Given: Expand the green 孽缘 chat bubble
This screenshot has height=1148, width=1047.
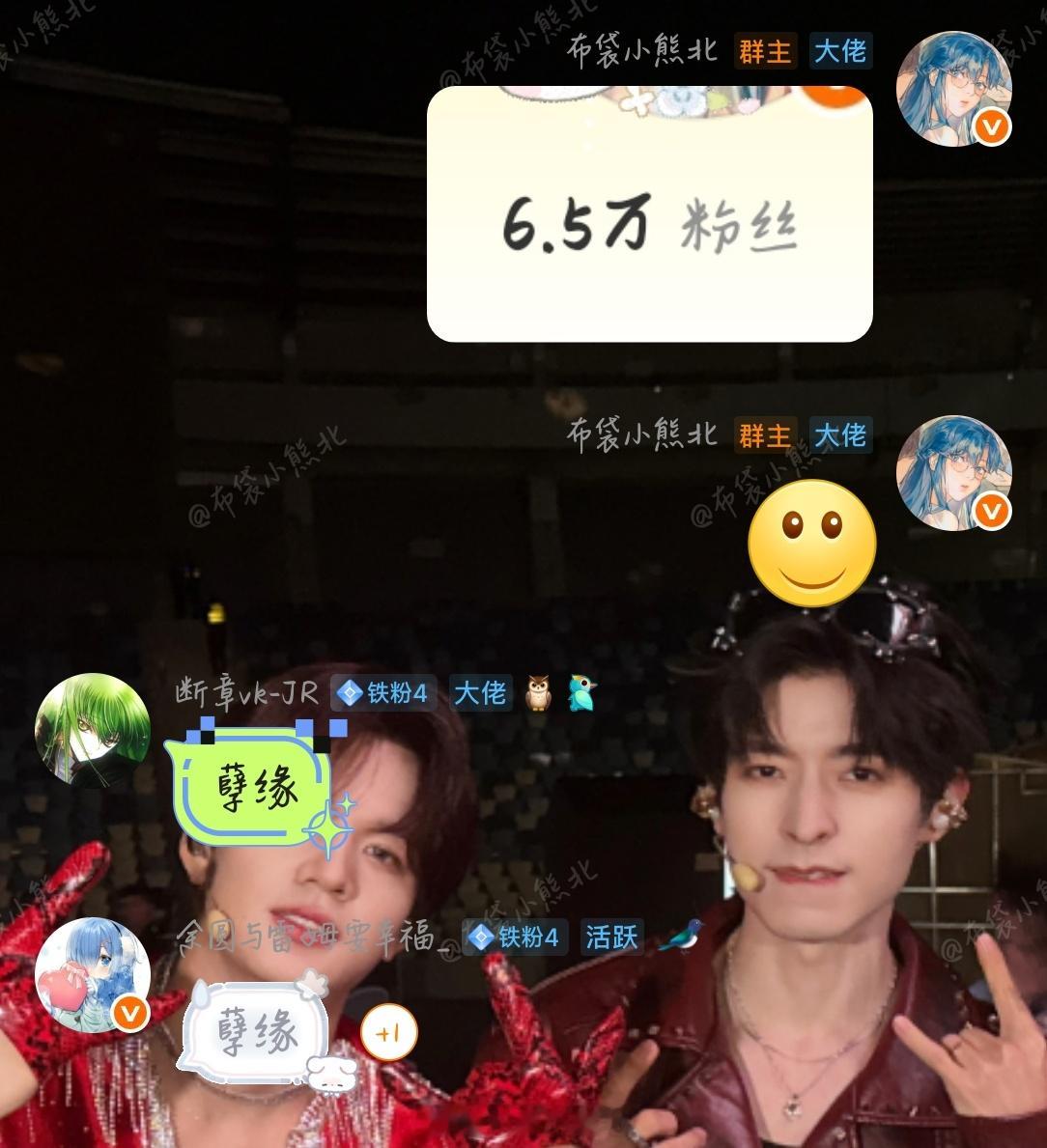Looking at the screenshot, I should tap(255, 787).
